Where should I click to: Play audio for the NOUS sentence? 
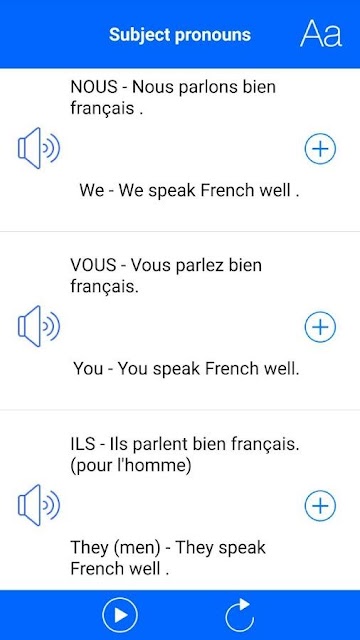coord(39,148)
